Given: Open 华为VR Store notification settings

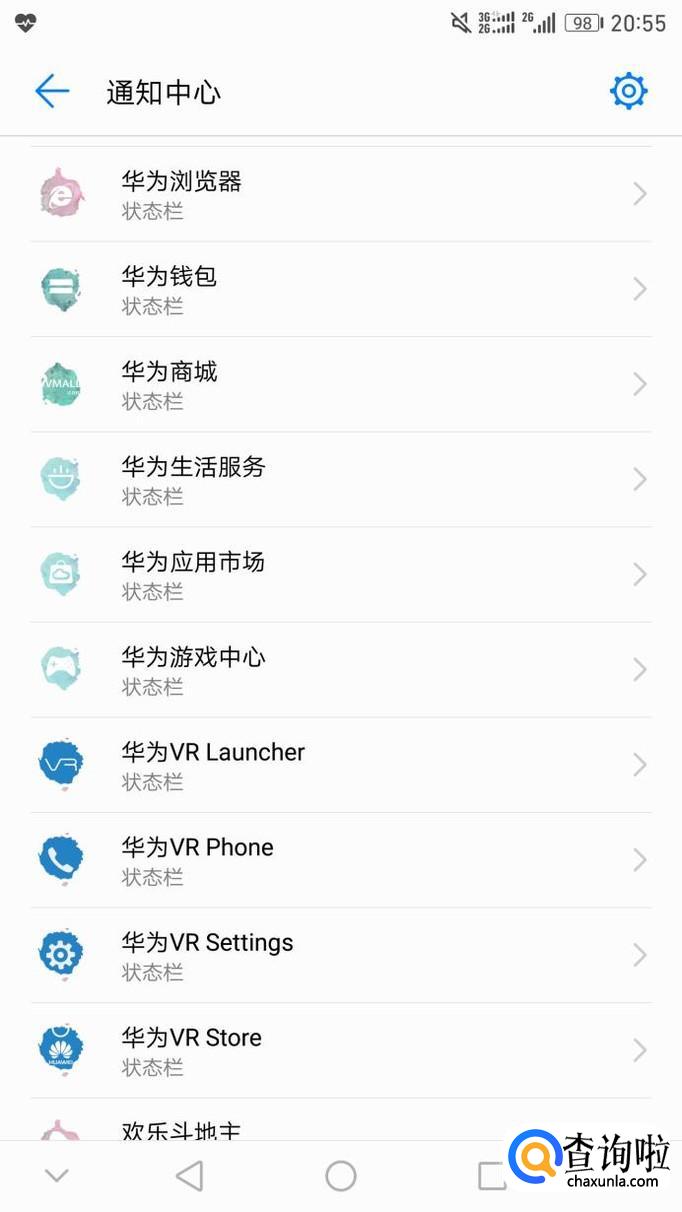Looking at the screenshot, I should [x=340, y=1050].
